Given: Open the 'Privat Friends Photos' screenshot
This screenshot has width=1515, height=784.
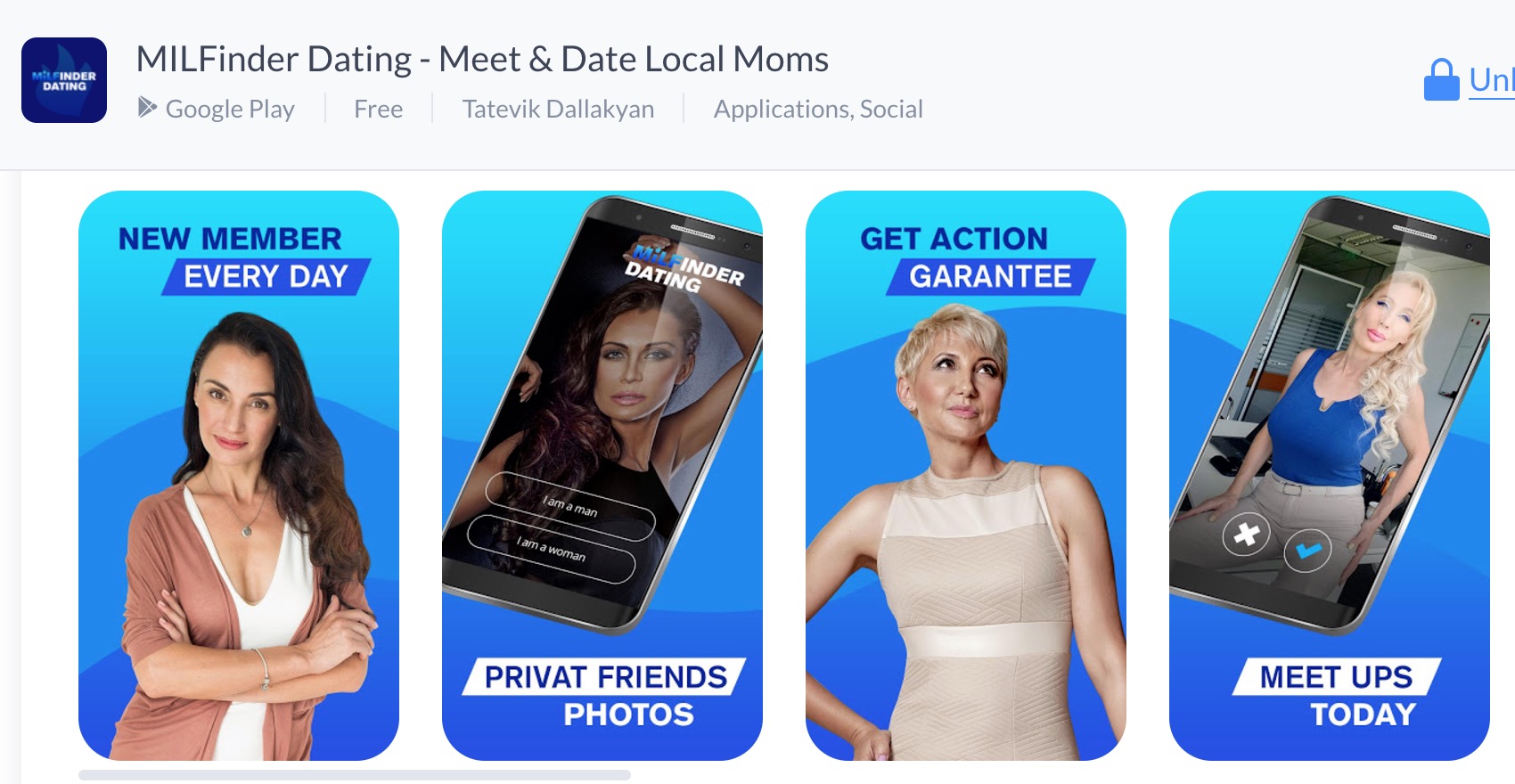Looking at the screenshot, I should click(x=602, y=476).
